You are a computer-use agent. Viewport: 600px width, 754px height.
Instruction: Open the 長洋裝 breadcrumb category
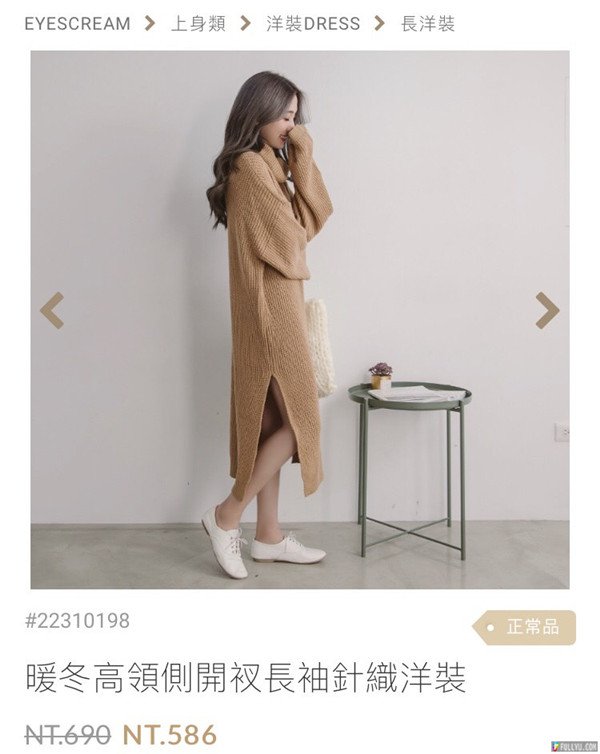pyautogui.click(x=428, y=23)
